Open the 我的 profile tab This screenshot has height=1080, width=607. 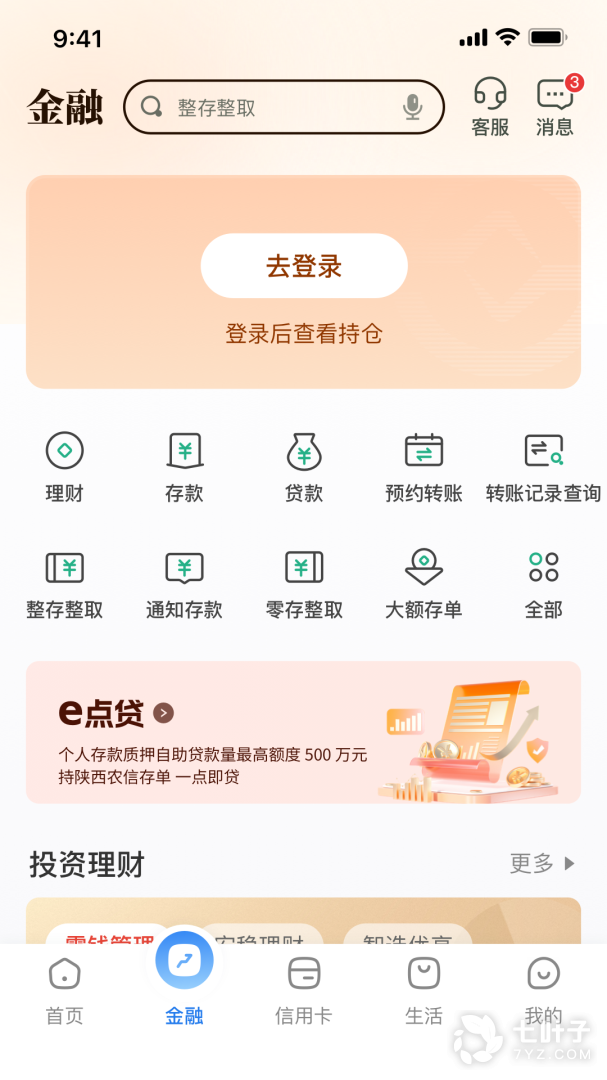[x=543, y=990]
